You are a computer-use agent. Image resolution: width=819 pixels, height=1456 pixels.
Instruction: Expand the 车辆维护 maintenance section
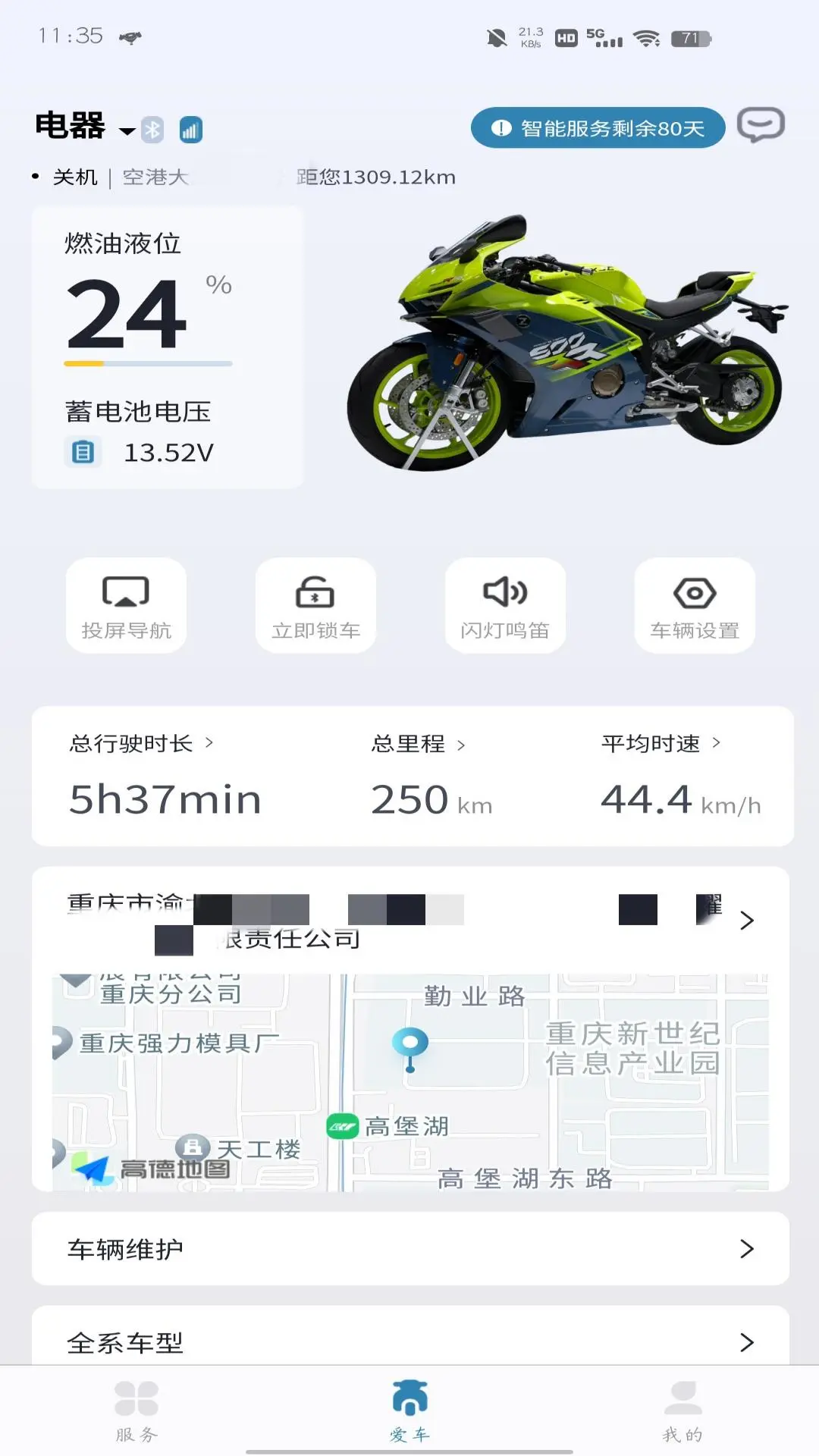pyautogui.click(x=409, y=1248)
